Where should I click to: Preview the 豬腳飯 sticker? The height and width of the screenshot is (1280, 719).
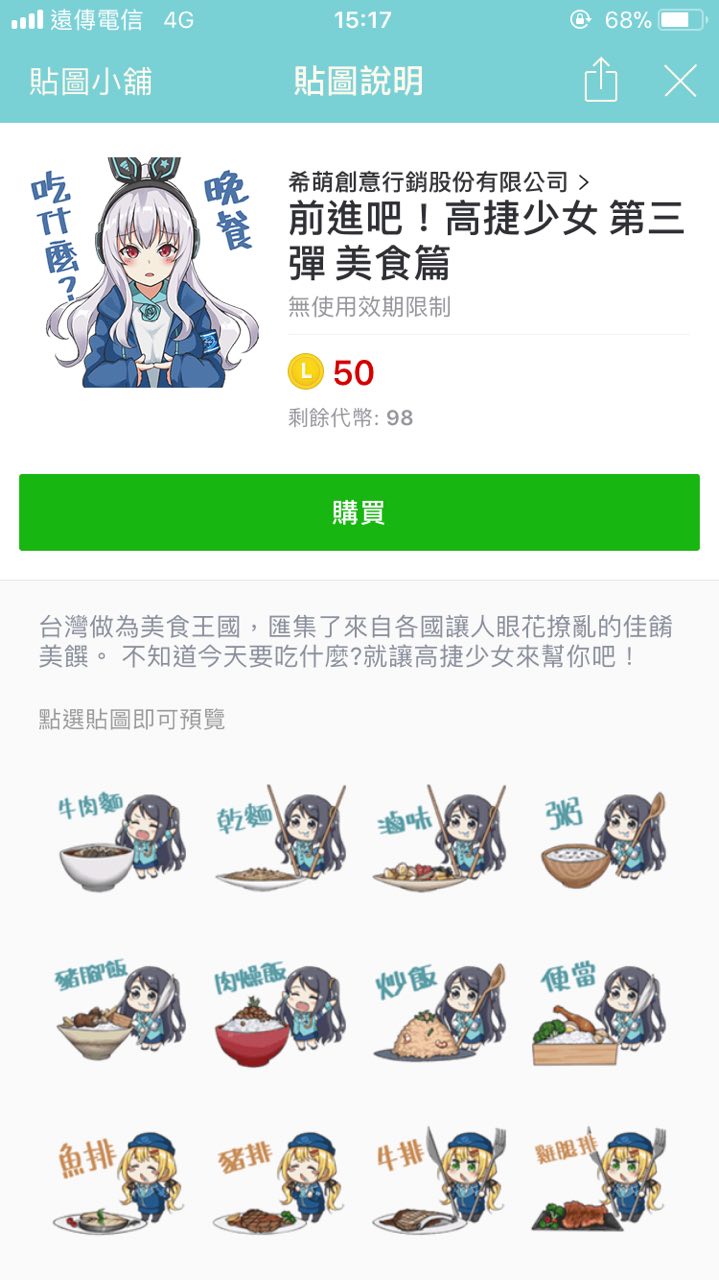[122, 1012]
